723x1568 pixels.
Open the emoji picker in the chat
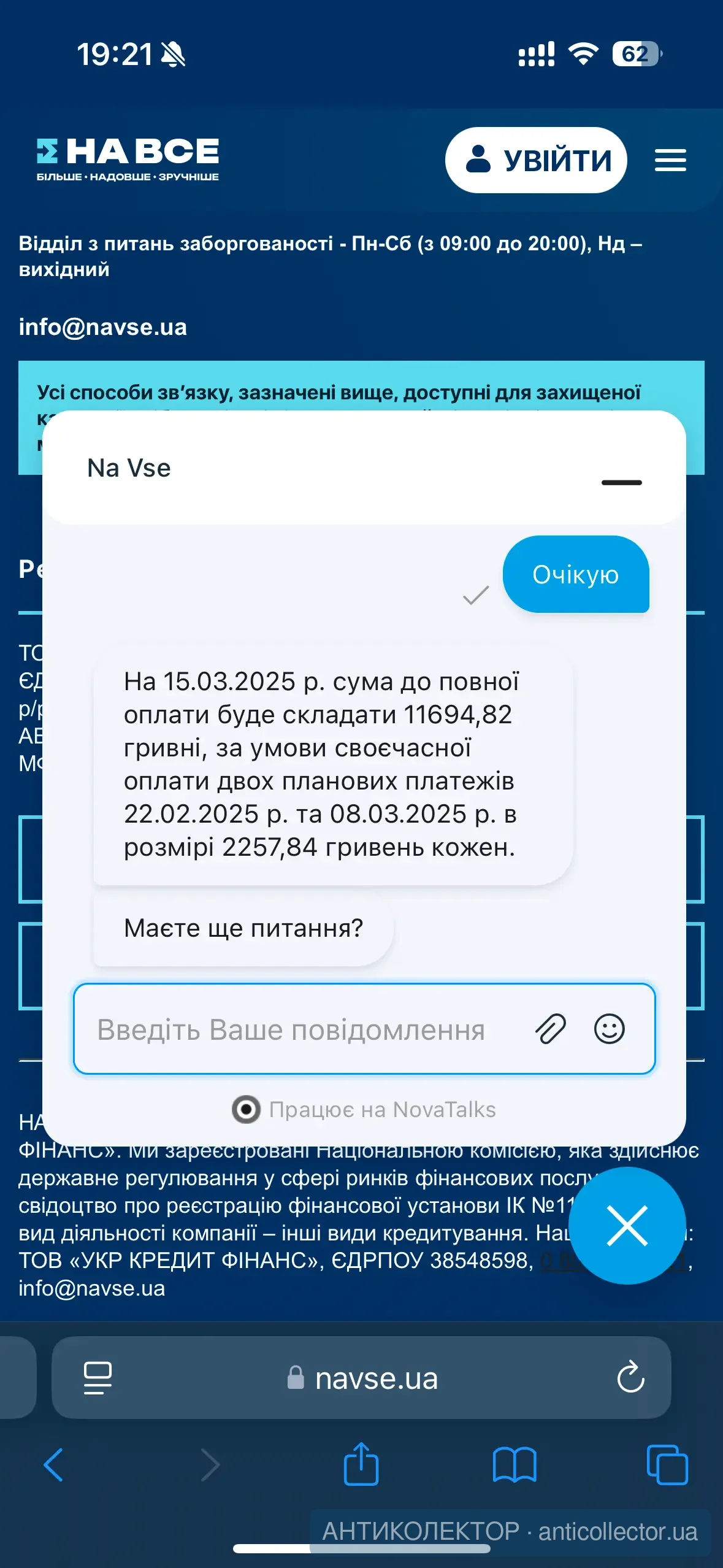click(609, 1029)
